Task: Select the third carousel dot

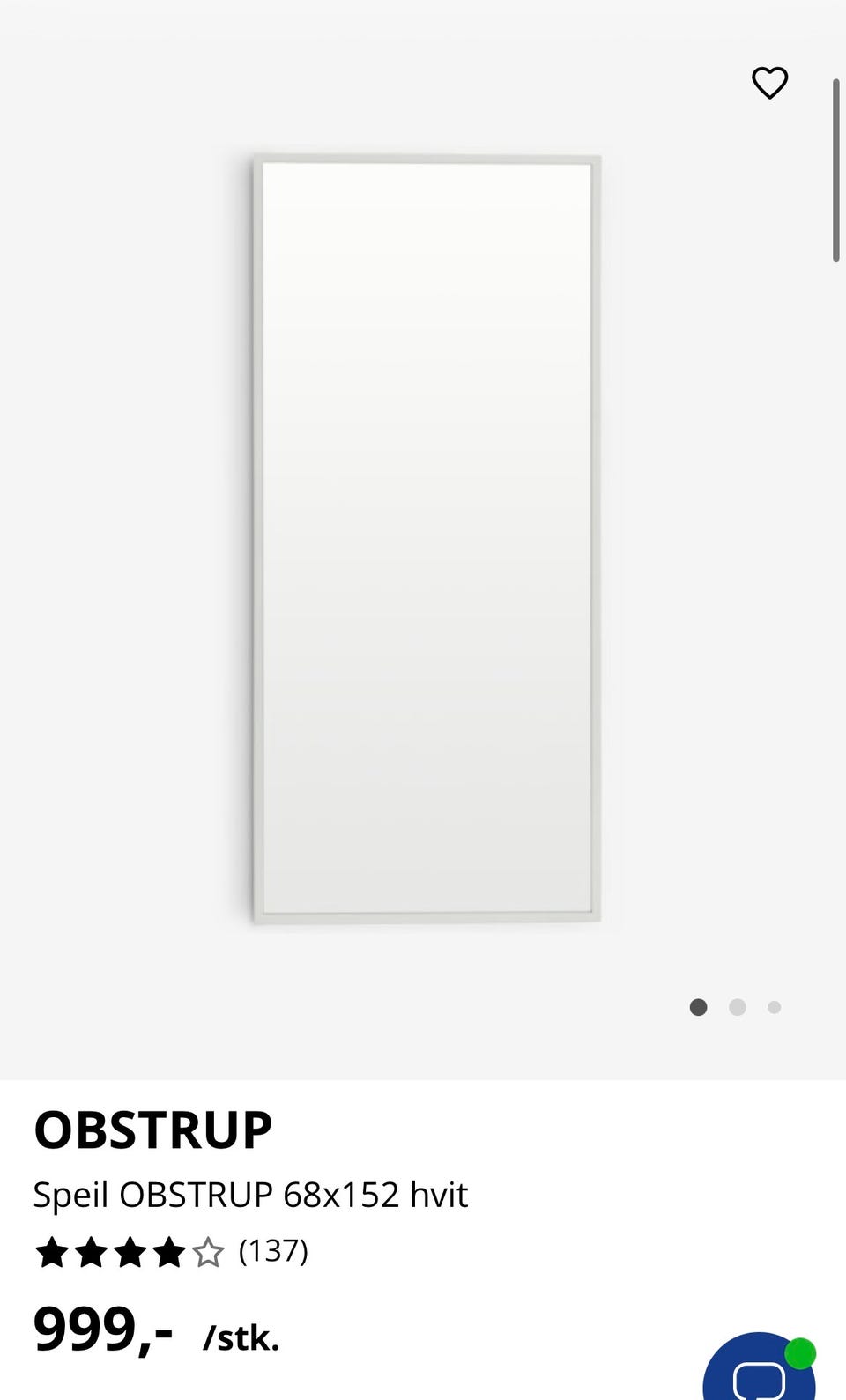Action: click(x=774, y=1007)
